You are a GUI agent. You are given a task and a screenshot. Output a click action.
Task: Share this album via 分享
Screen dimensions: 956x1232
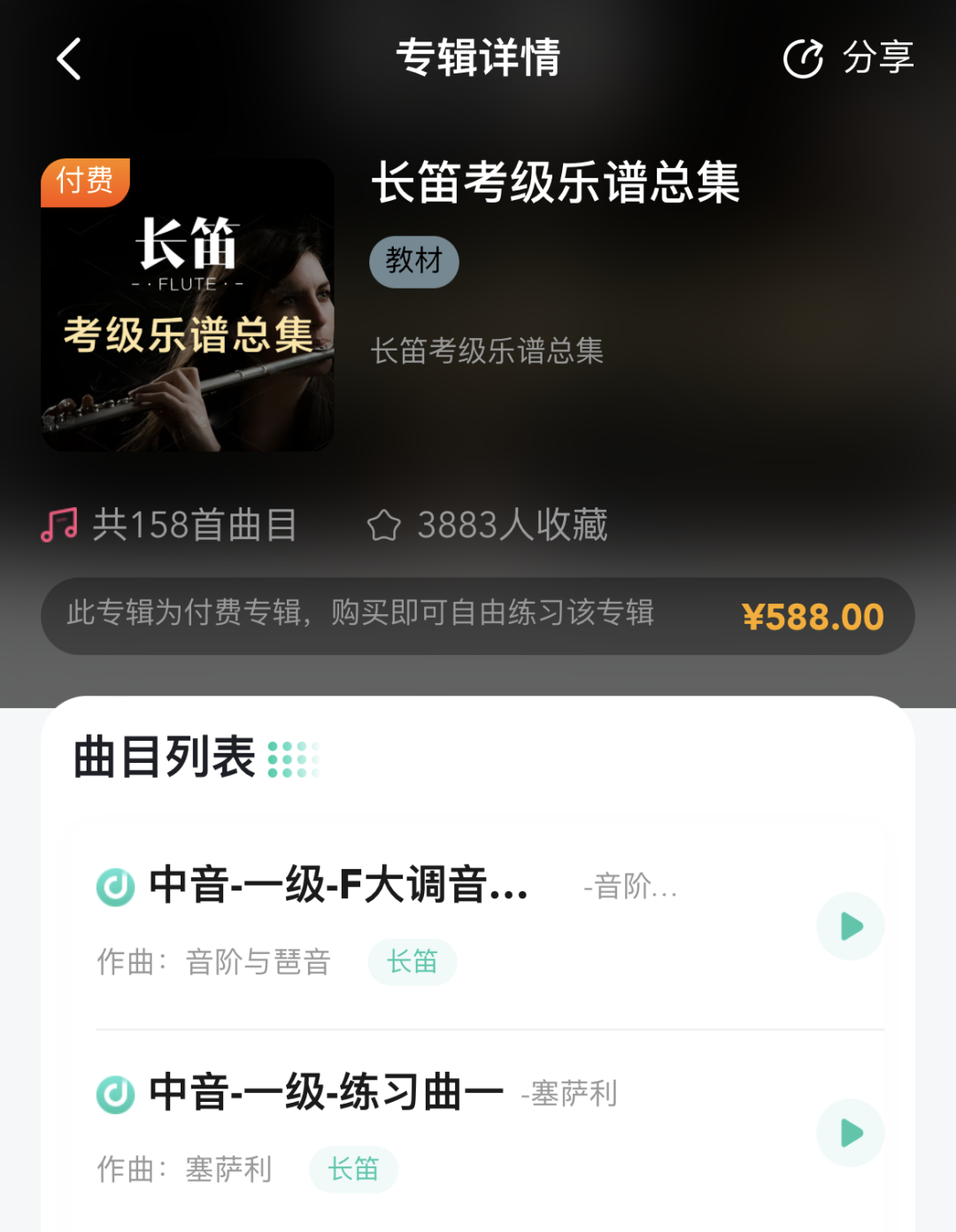[x=848, y=58]
